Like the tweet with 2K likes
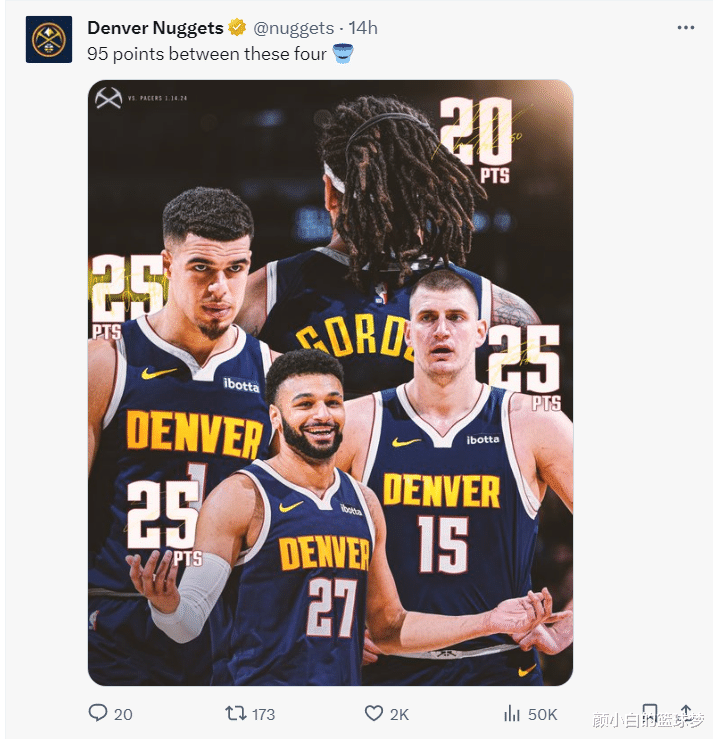The image size is (713, 739). (x=374, y=713)
